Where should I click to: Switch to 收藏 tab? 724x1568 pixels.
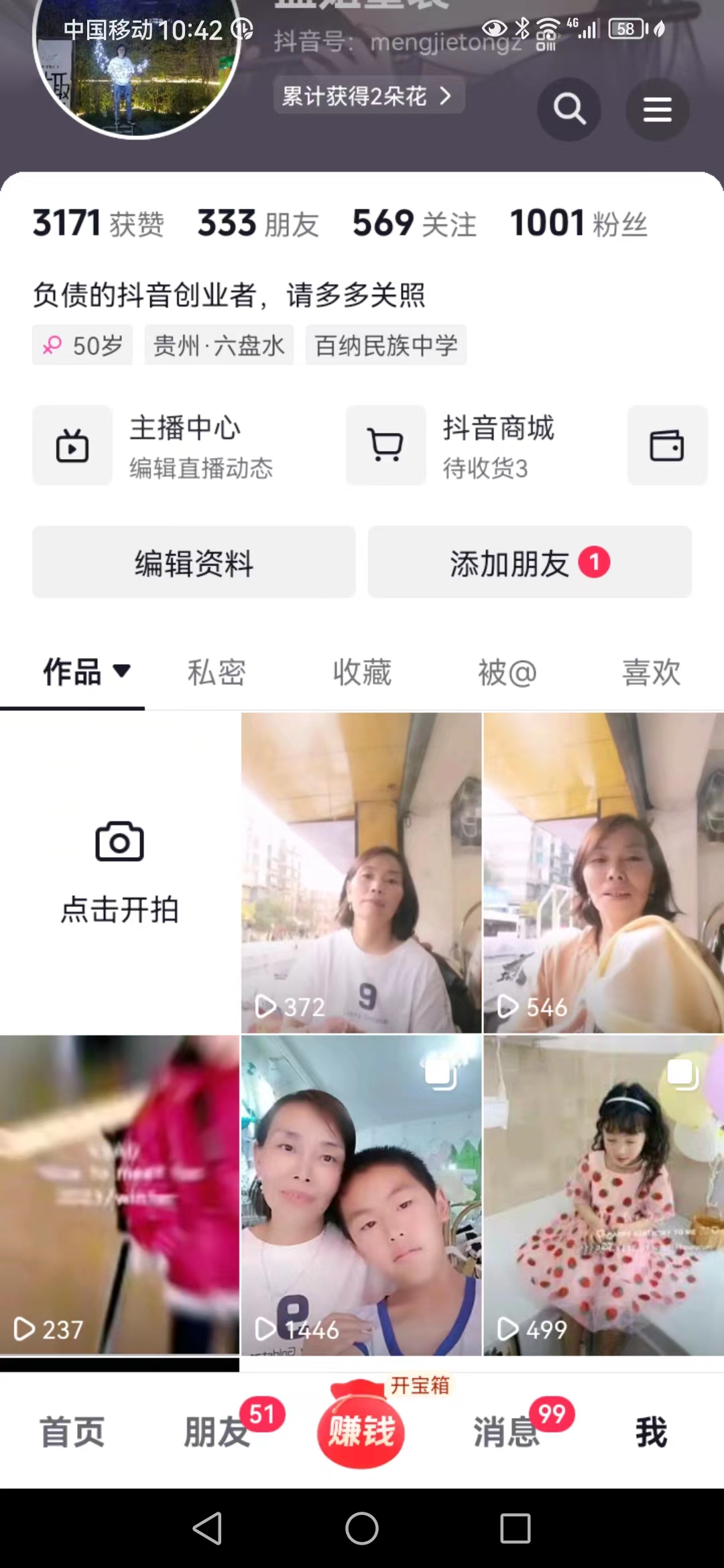pyautogui.click(x=362, y=672)
